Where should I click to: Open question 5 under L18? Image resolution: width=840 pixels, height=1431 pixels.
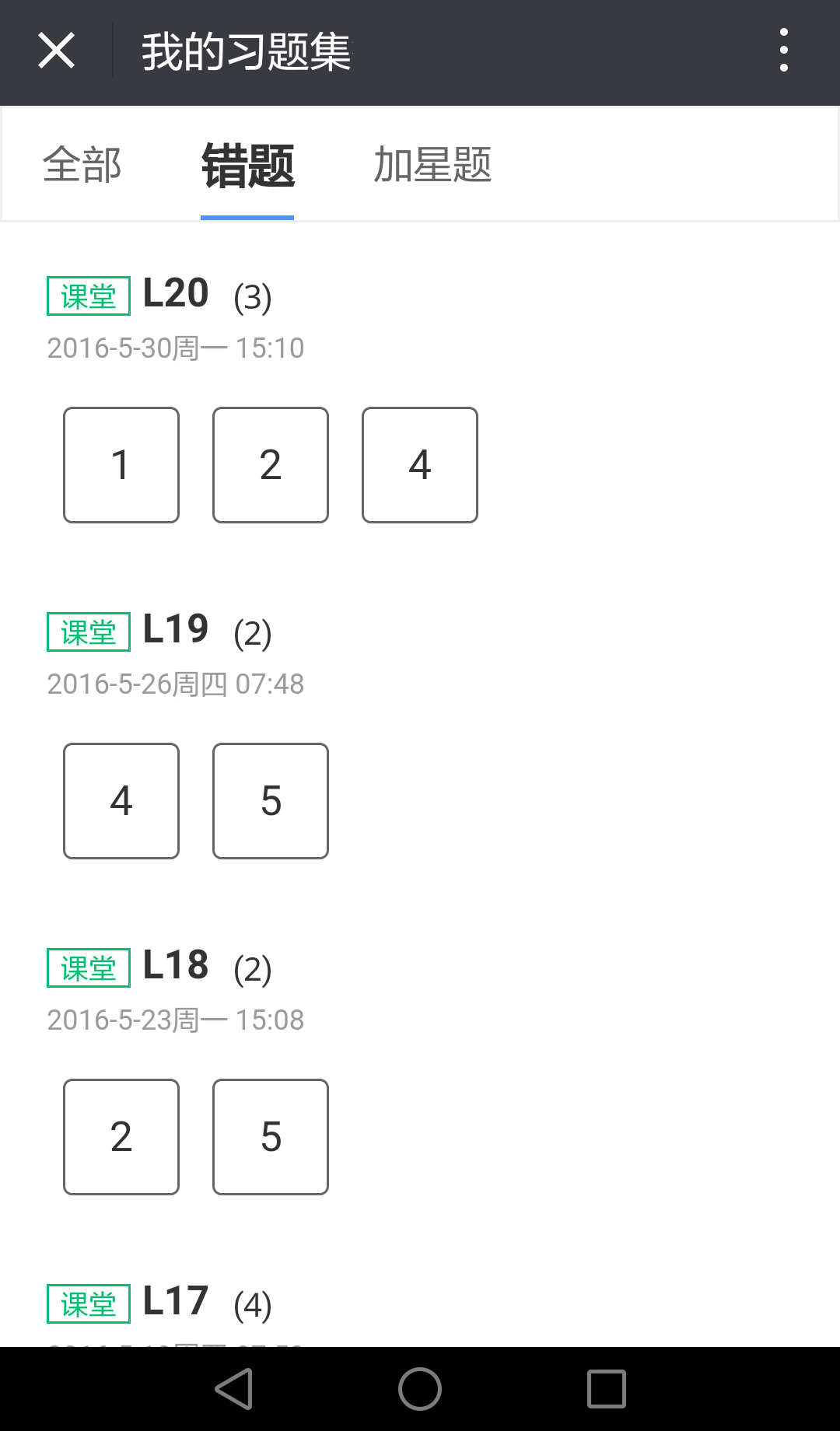pos(271,1137)
